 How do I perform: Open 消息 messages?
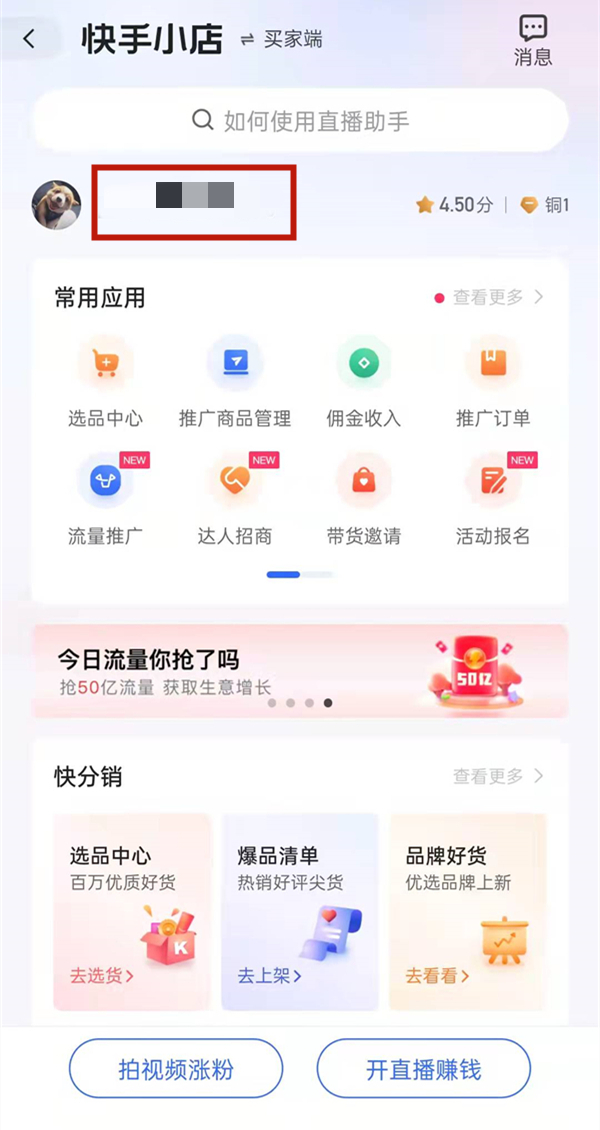click(x=532, y=40)
